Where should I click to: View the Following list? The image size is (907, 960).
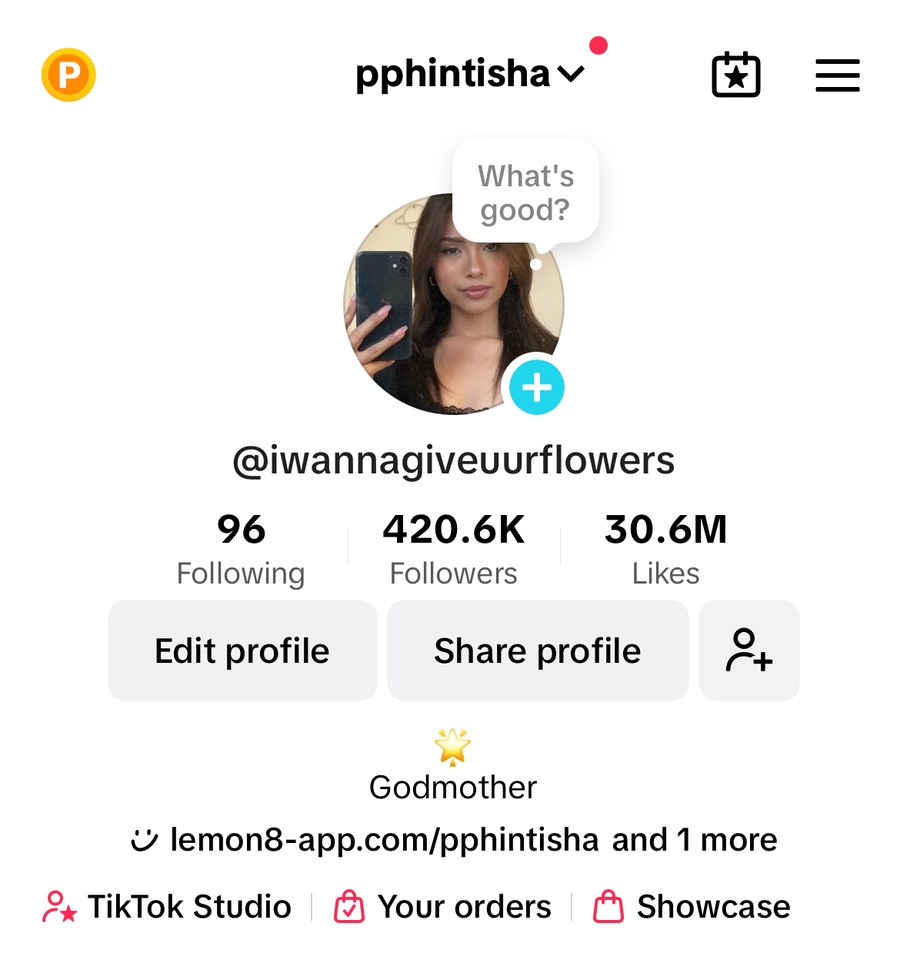pyautogui.click(x=241, y=549)
